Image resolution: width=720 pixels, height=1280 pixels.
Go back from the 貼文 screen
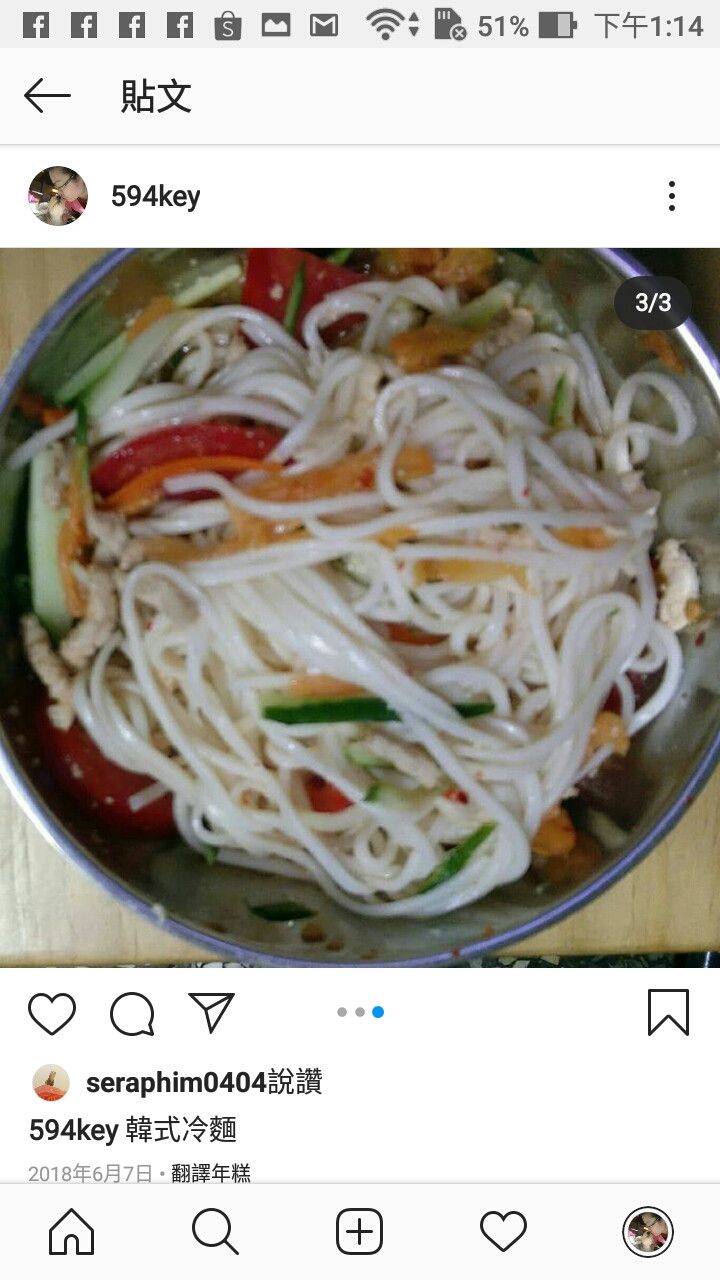(x=47, y=96)
